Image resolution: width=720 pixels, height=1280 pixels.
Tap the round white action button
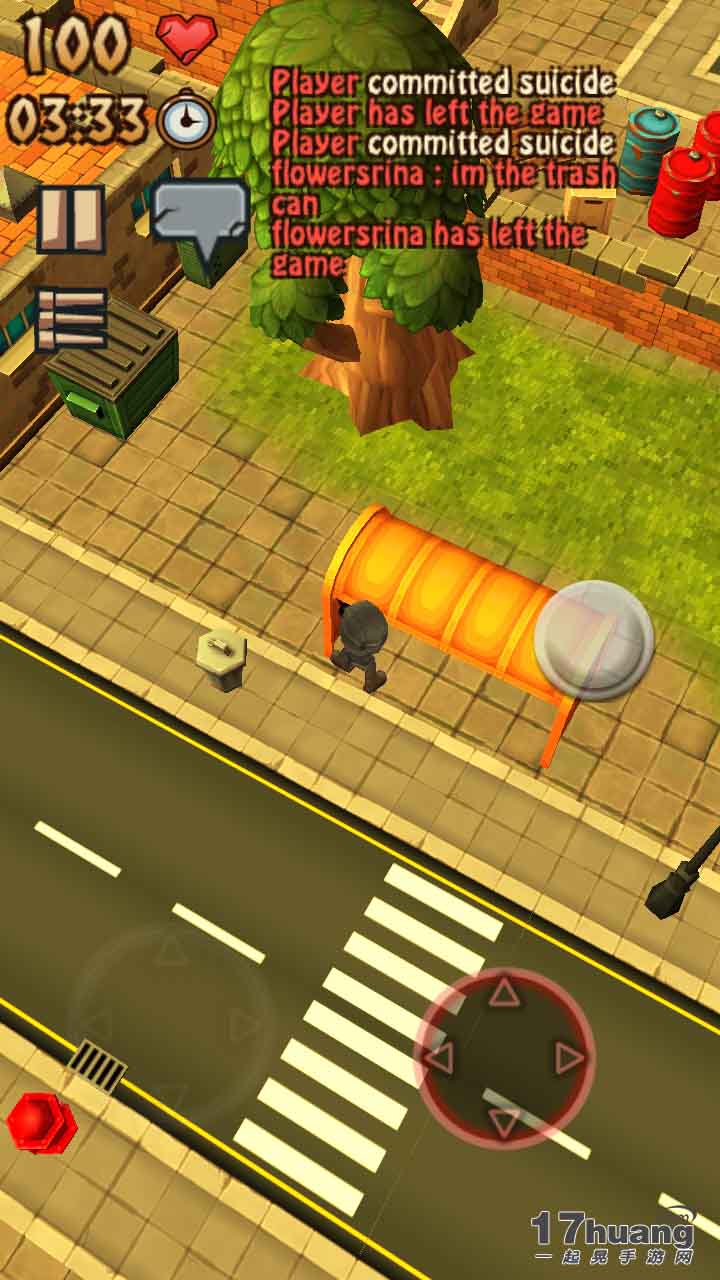[x=594, y=640]
